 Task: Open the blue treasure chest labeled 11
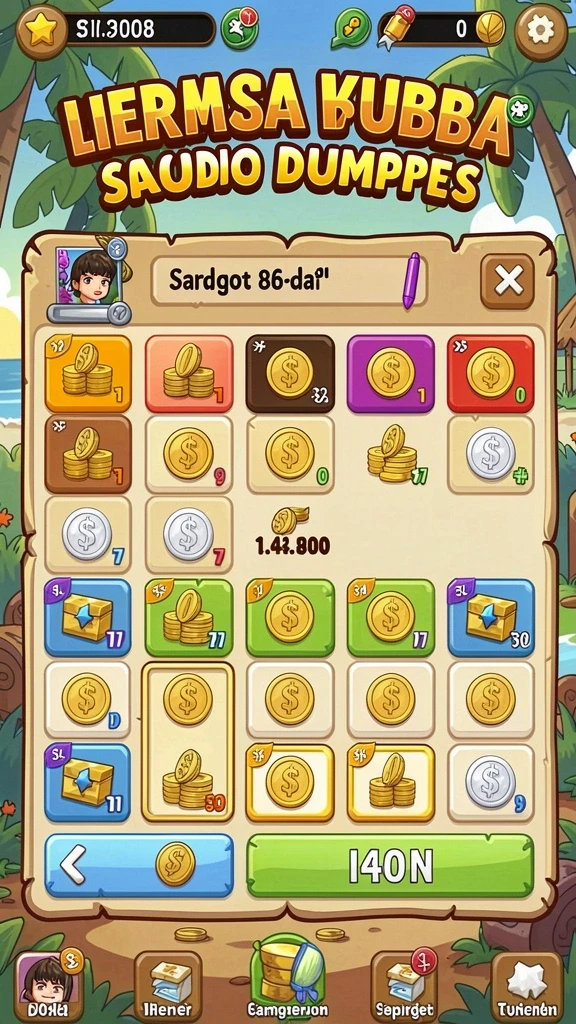click(88, 782)
